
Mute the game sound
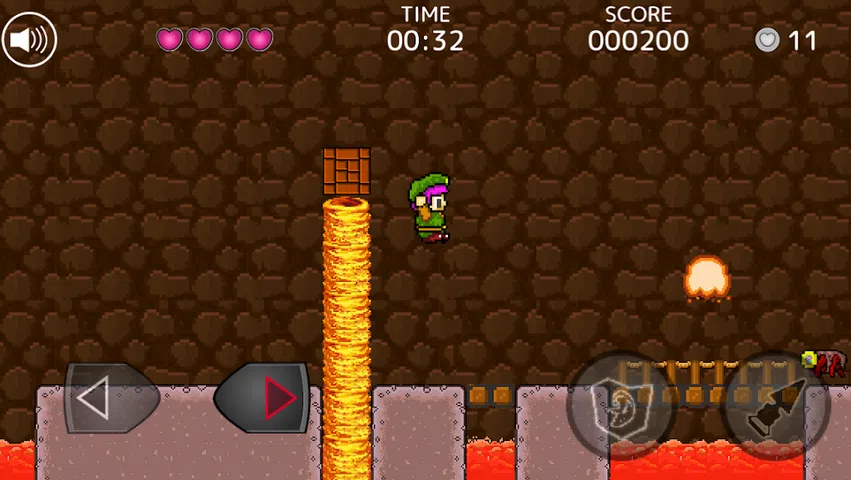tap(29, 40)
